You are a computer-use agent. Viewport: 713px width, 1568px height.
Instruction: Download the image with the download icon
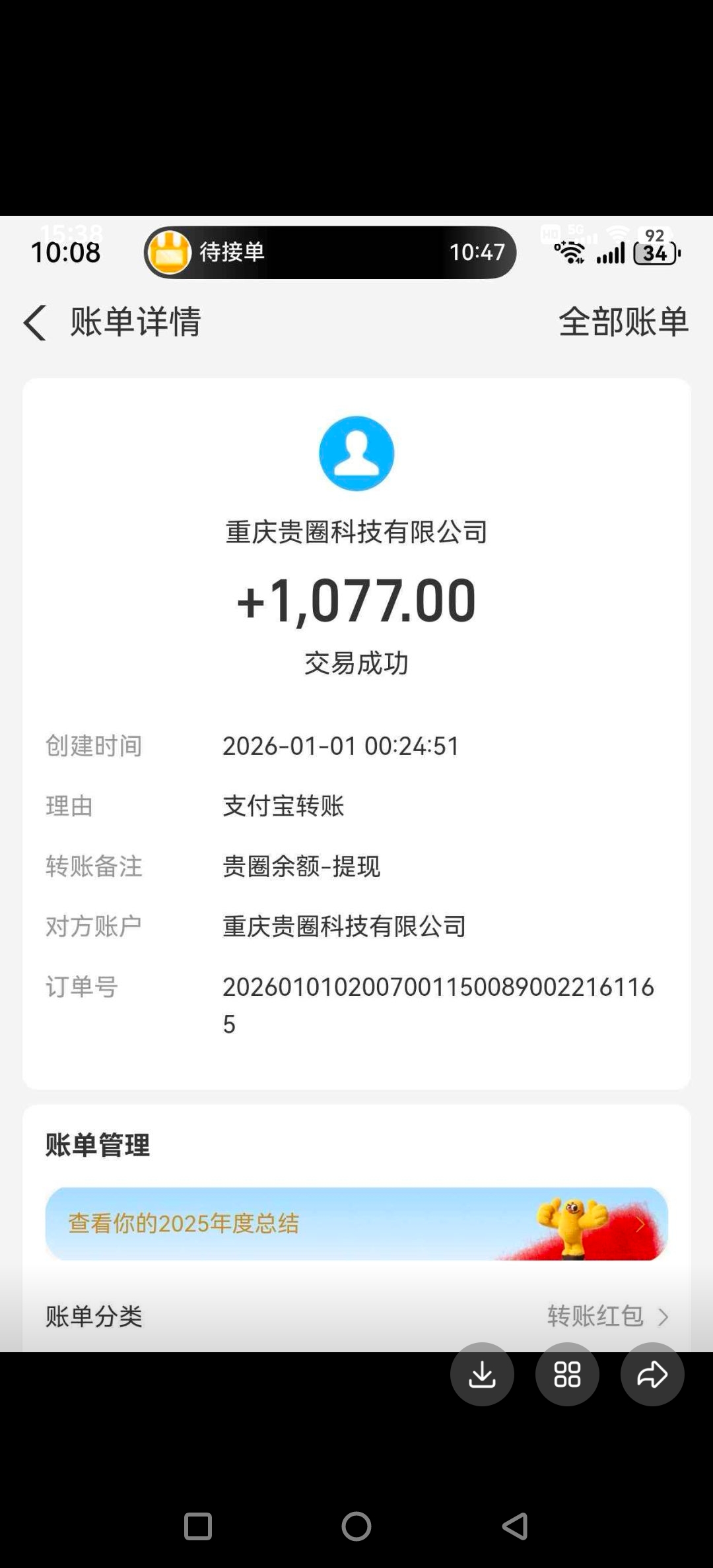(482, 1375)
